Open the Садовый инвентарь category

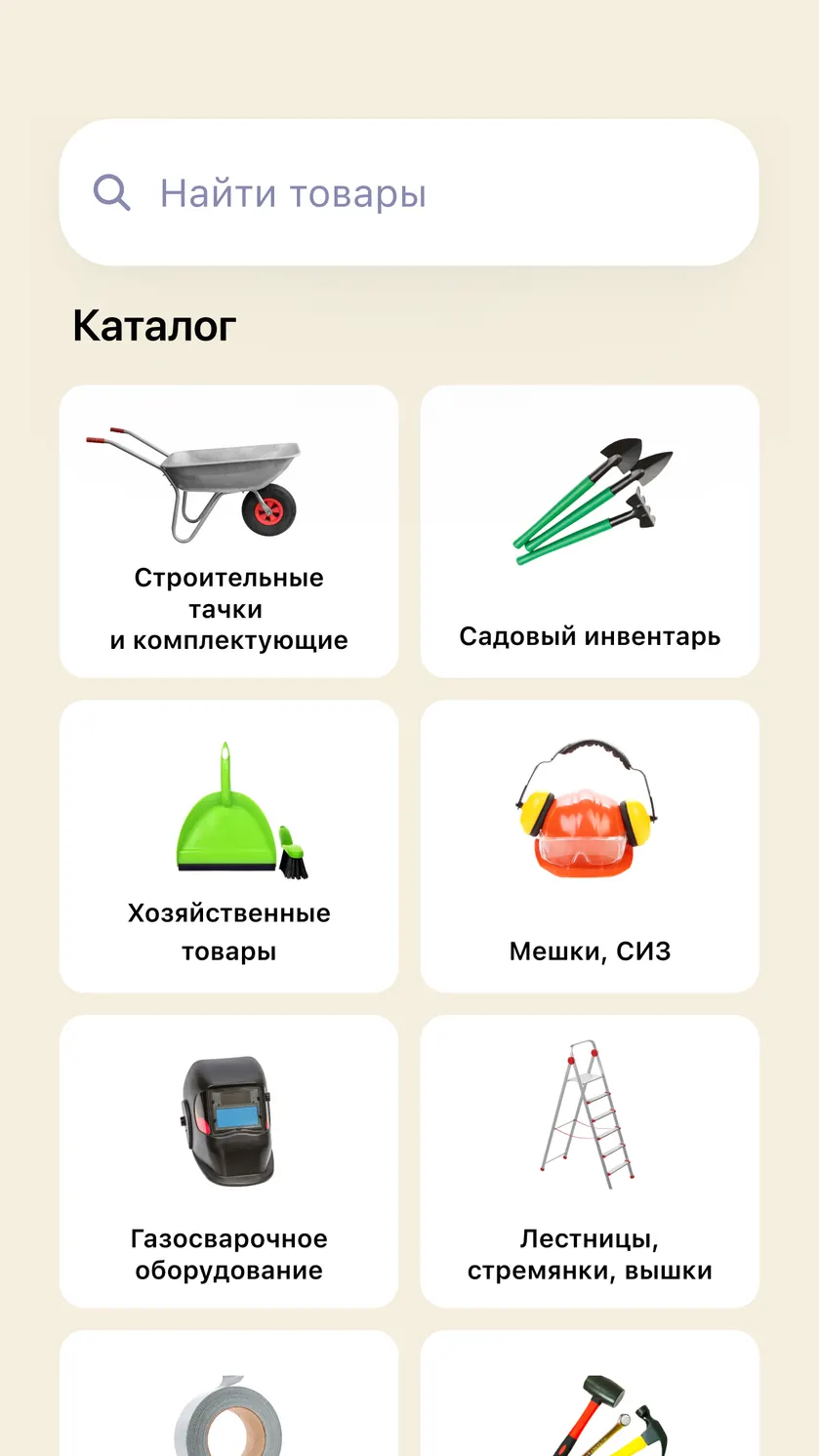[590, 531]
